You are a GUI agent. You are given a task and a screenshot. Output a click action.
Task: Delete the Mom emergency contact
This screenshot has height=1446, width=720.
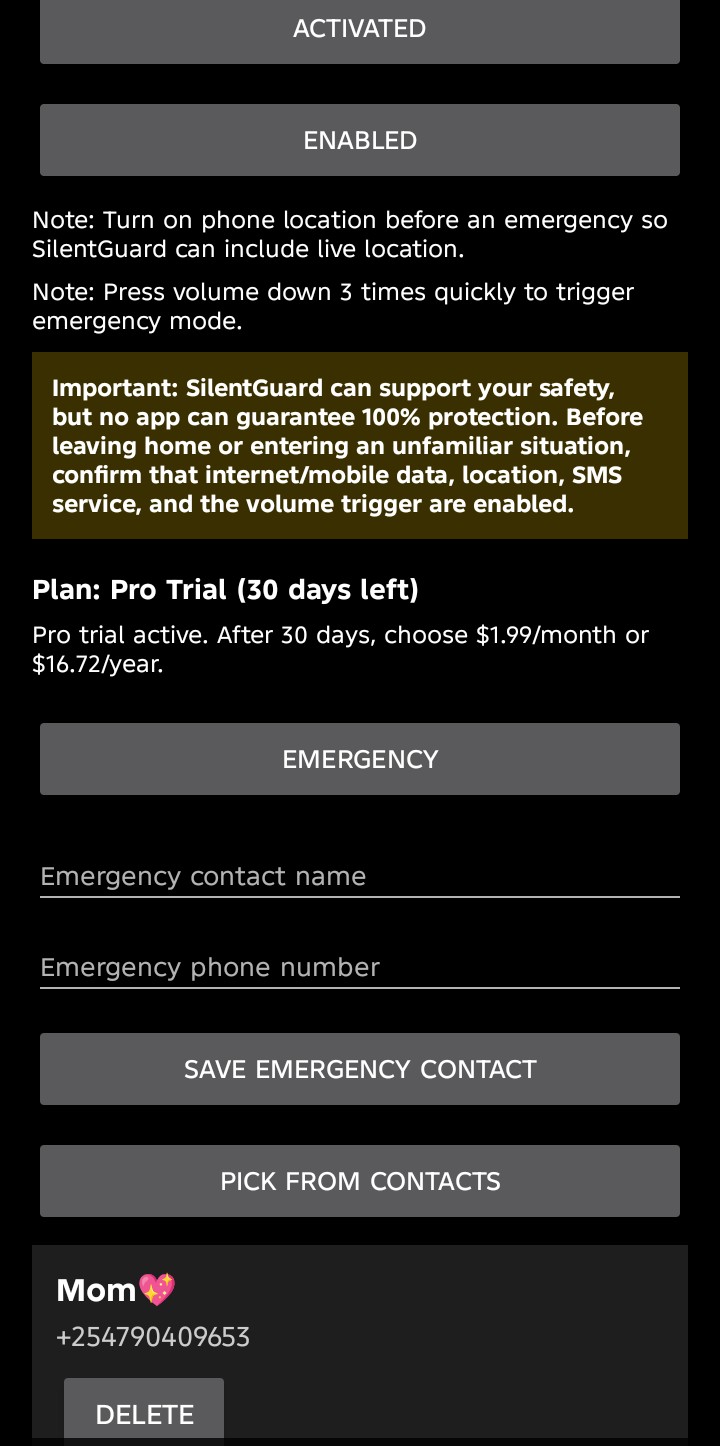click(x=144, y=1410)
